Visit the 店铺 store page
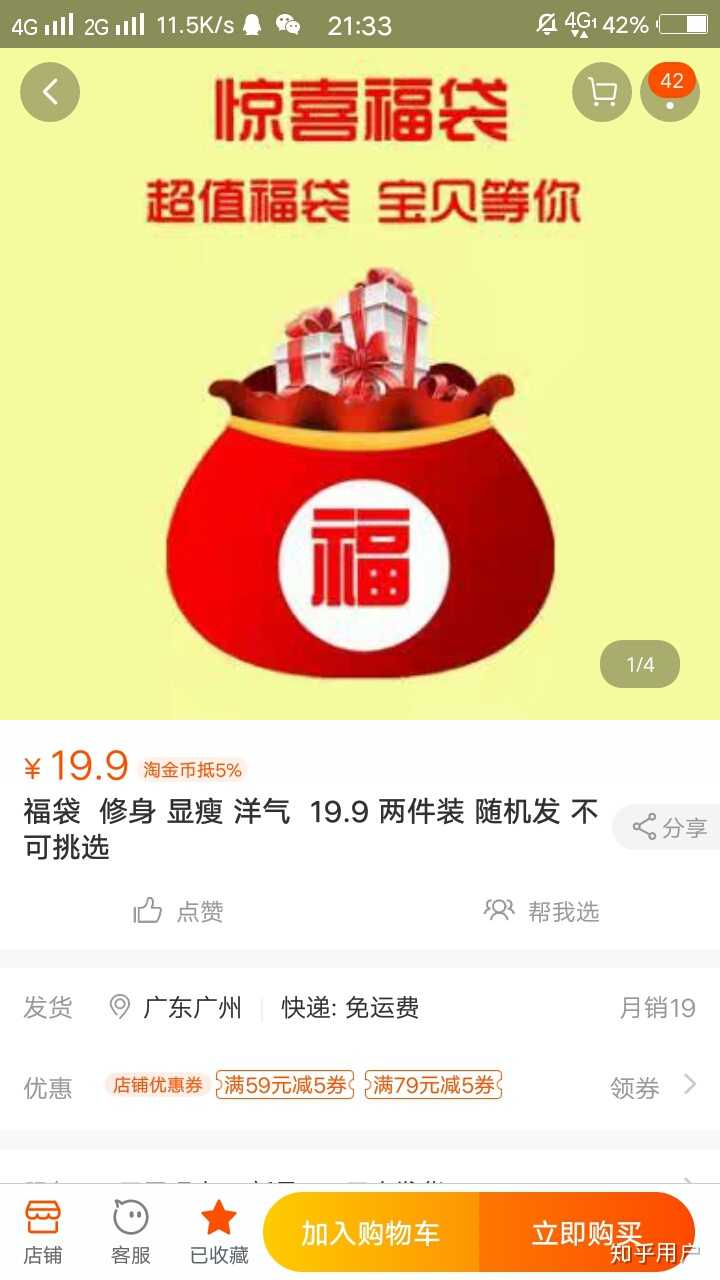Screen dimensions: 720x1280 [x=43, y=1232]
